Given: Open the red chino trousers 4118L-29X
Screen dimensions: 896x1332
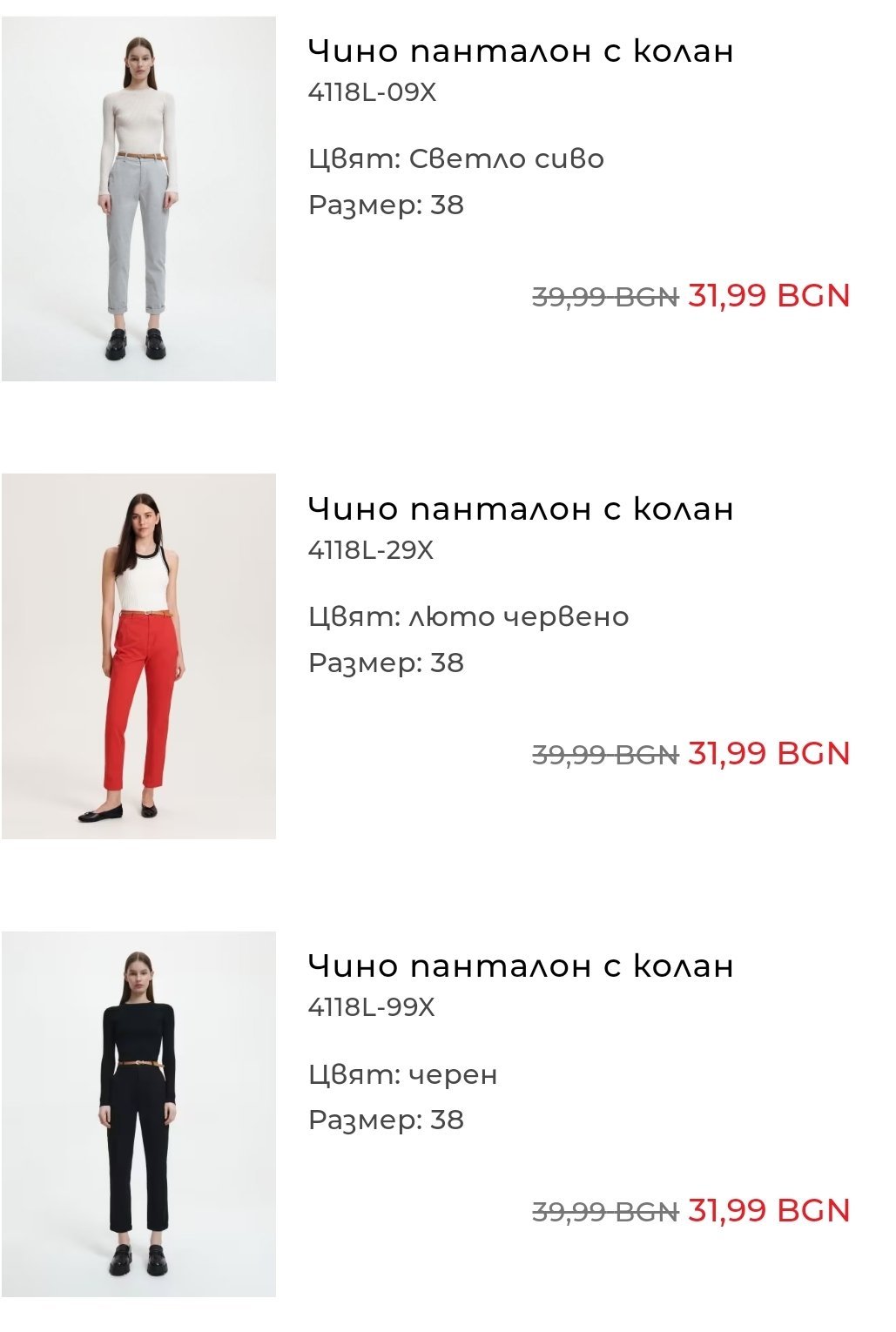Looking at the screenshot, I should (x=520, y=508).
